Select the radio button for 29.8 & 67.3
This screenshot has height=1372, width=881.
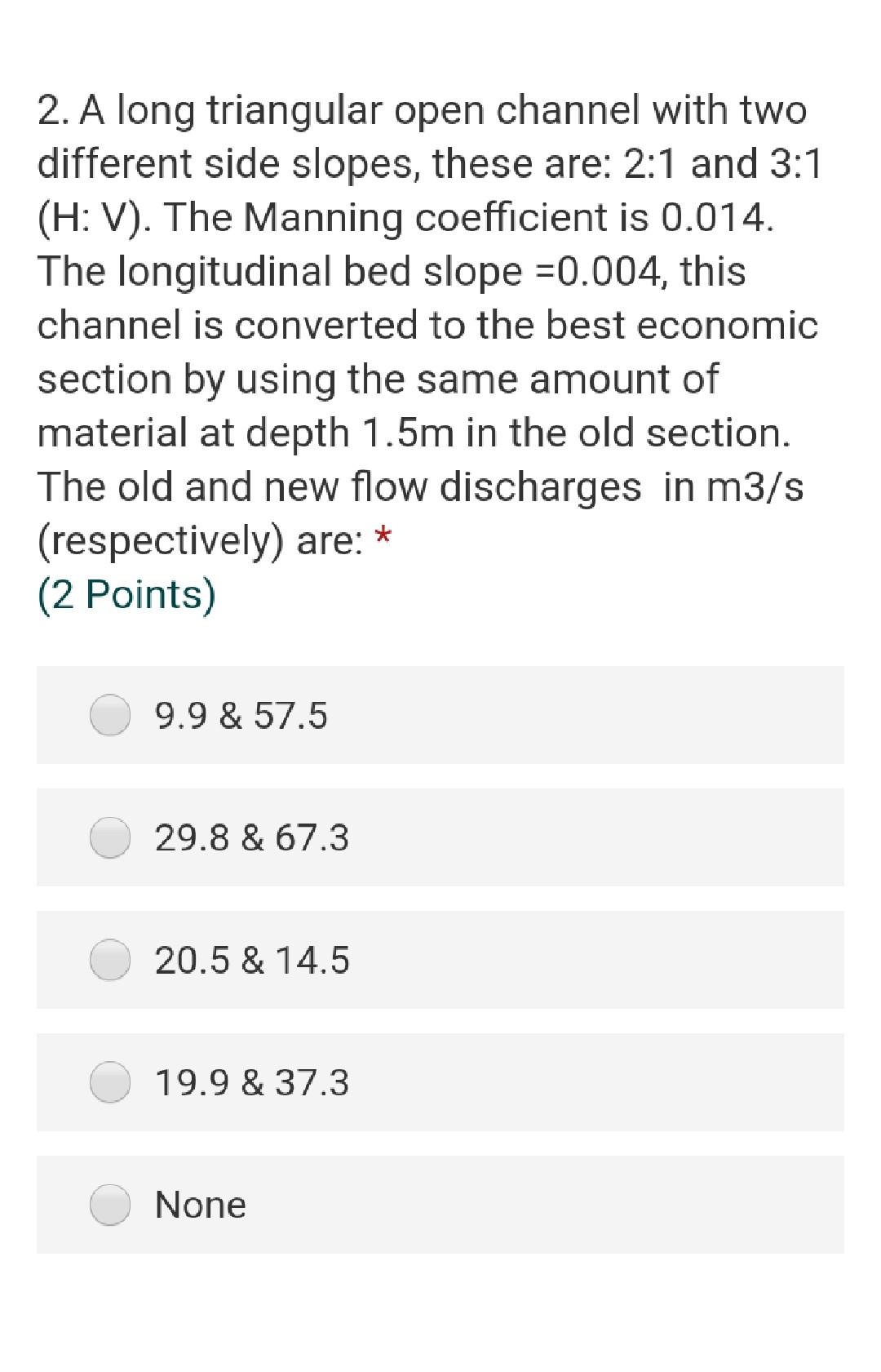click(111, 837)
